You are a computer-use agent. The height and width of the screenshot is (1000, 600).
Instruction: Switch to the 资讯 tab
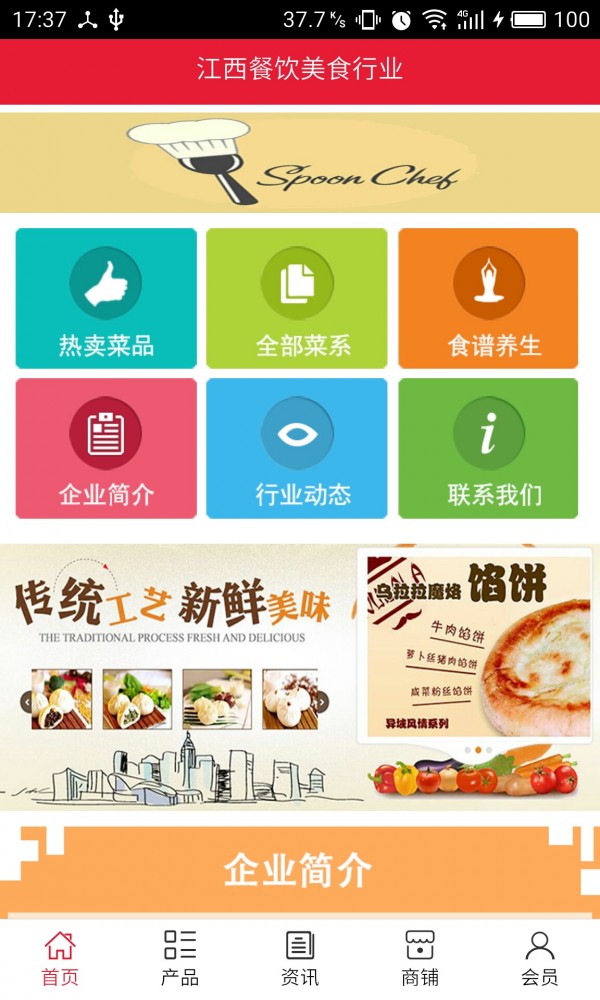click(300, 958)
